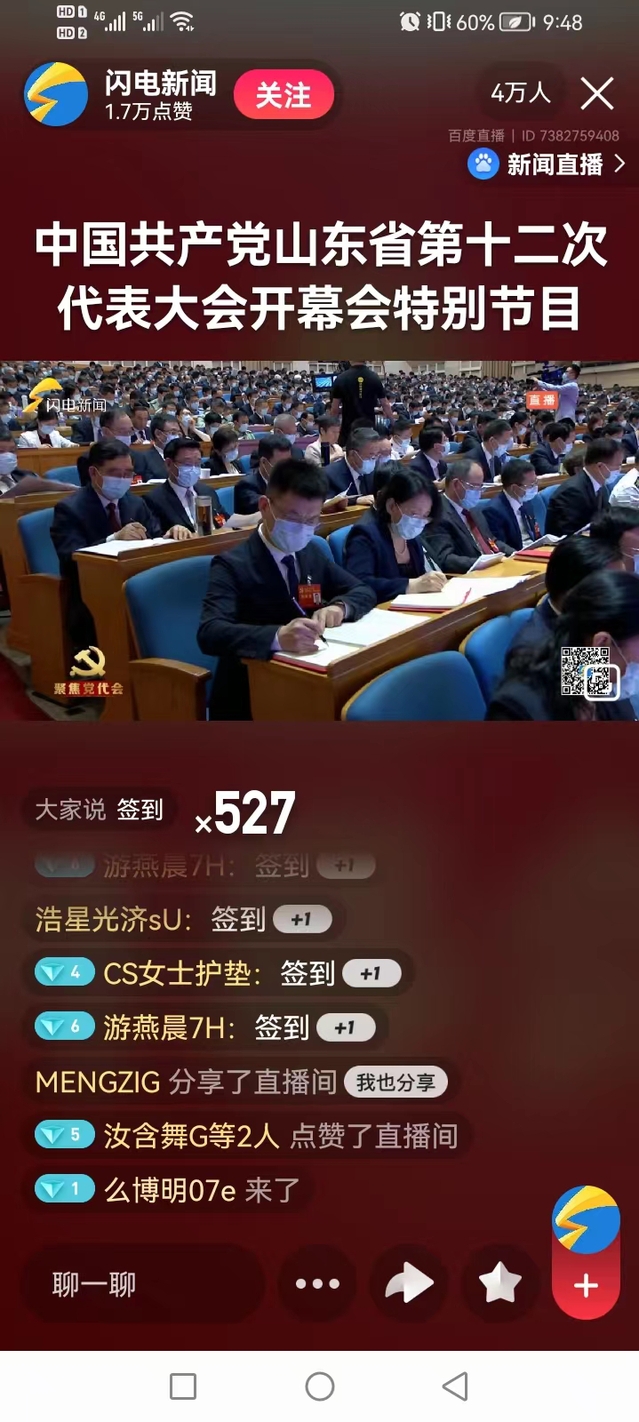View the 4万人 audience list
Image resolution: width=639 pixels, height=1422 pixels.
520,94
